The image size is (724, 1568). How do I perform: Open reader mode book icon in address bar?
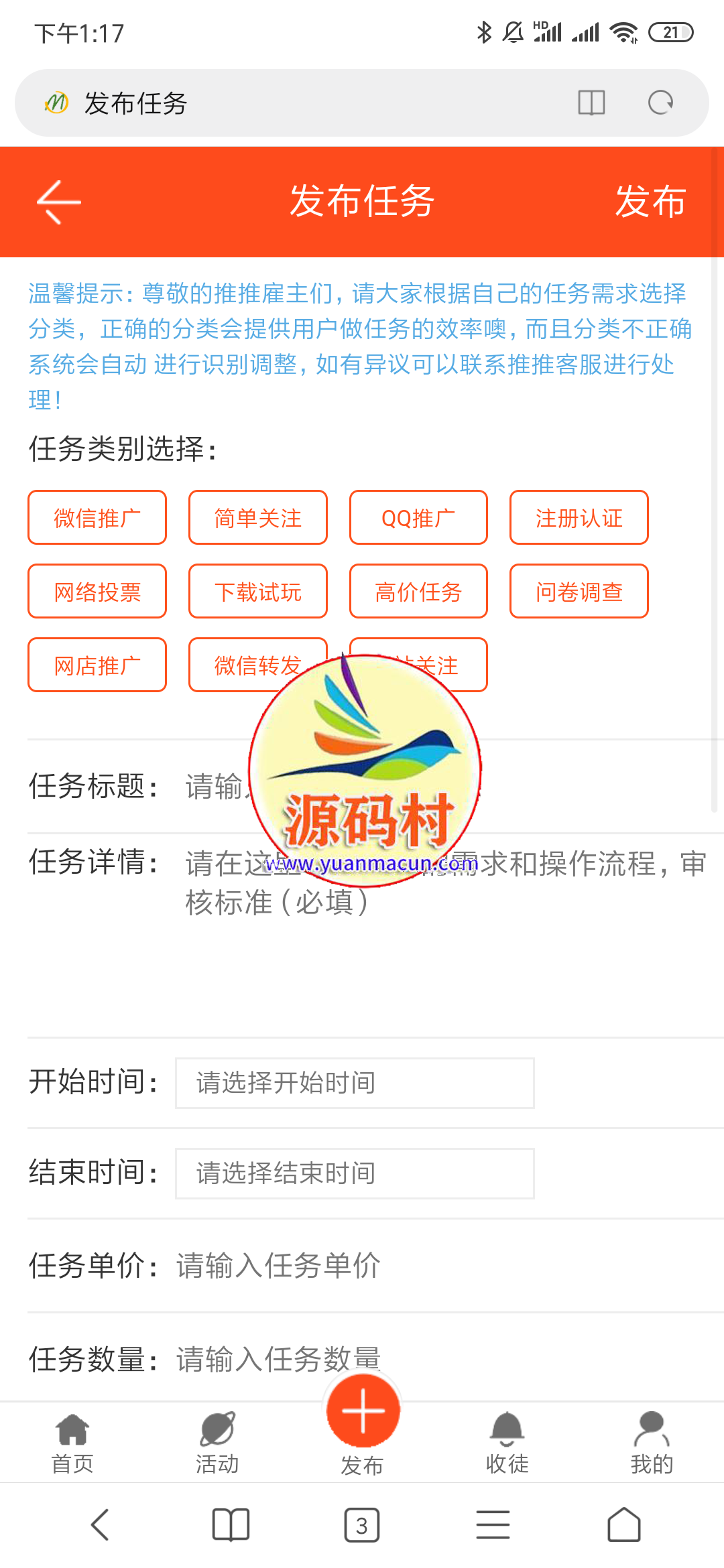click(x=591, y=103)
